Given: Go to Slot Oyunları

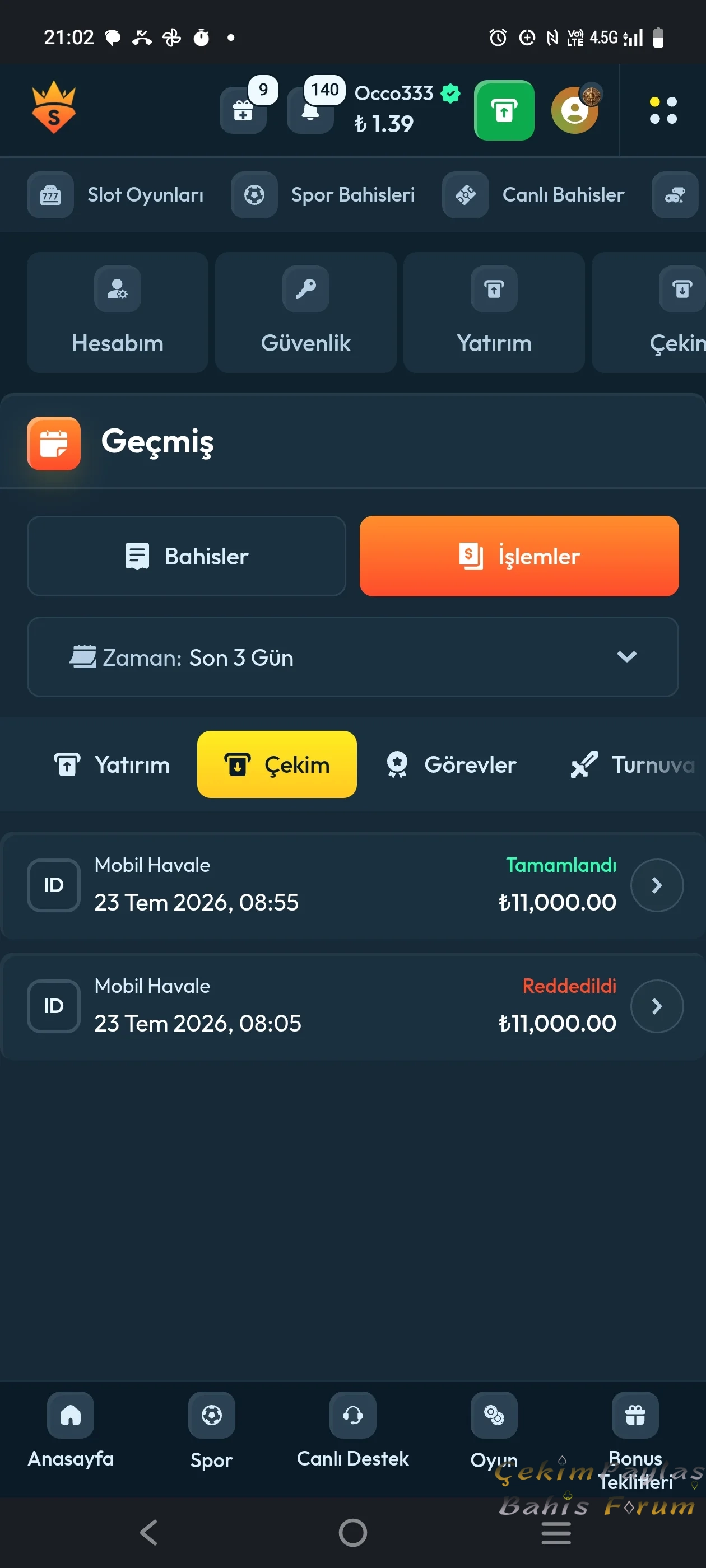Looking at the screenshot, I should tap(116, 195).
